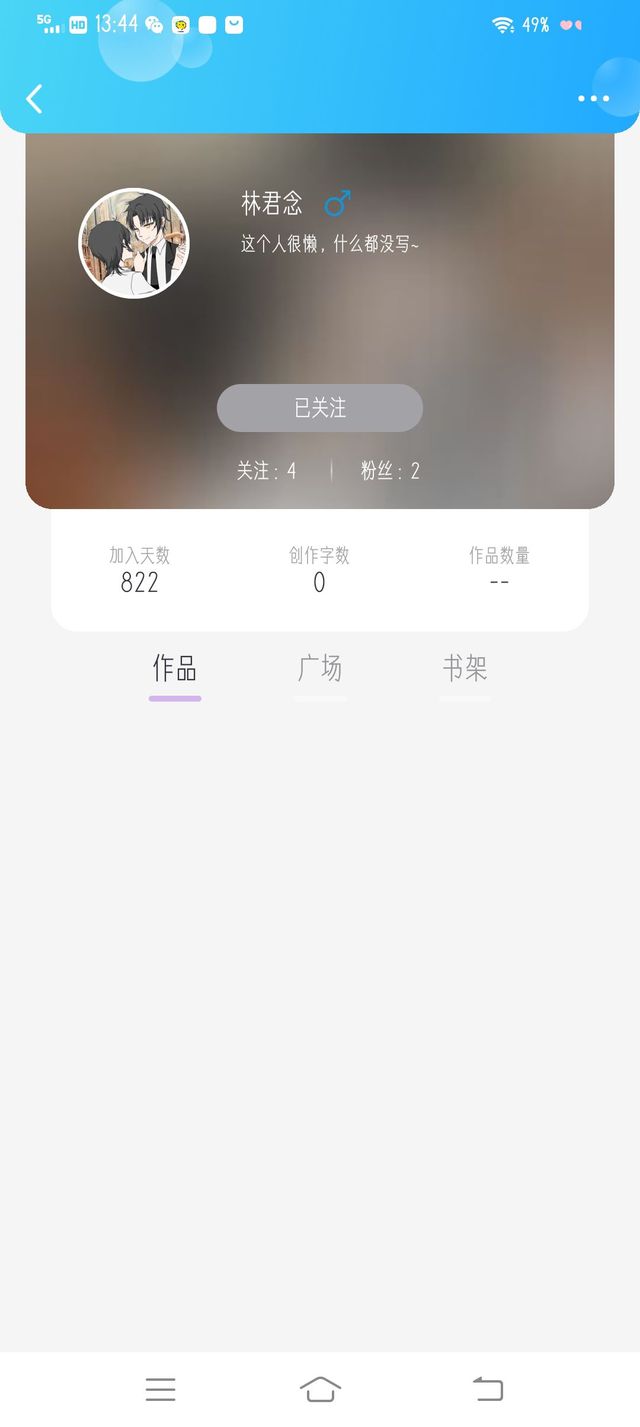The width and height of the screenshot is (640, 1427).
Task: Go back using the top-left arrow
Action: tap(34, 98)
